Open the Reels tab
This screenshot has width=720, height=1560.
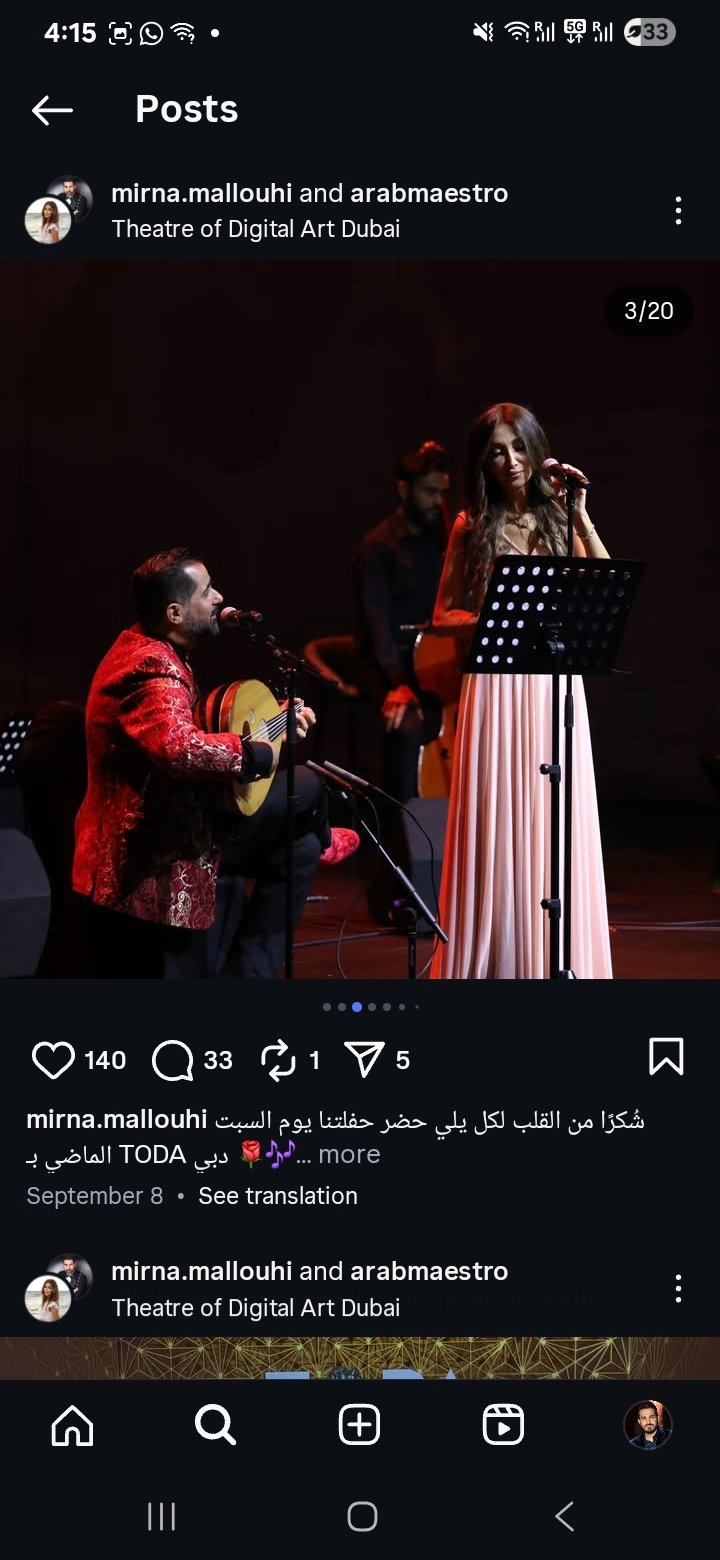503,1425
